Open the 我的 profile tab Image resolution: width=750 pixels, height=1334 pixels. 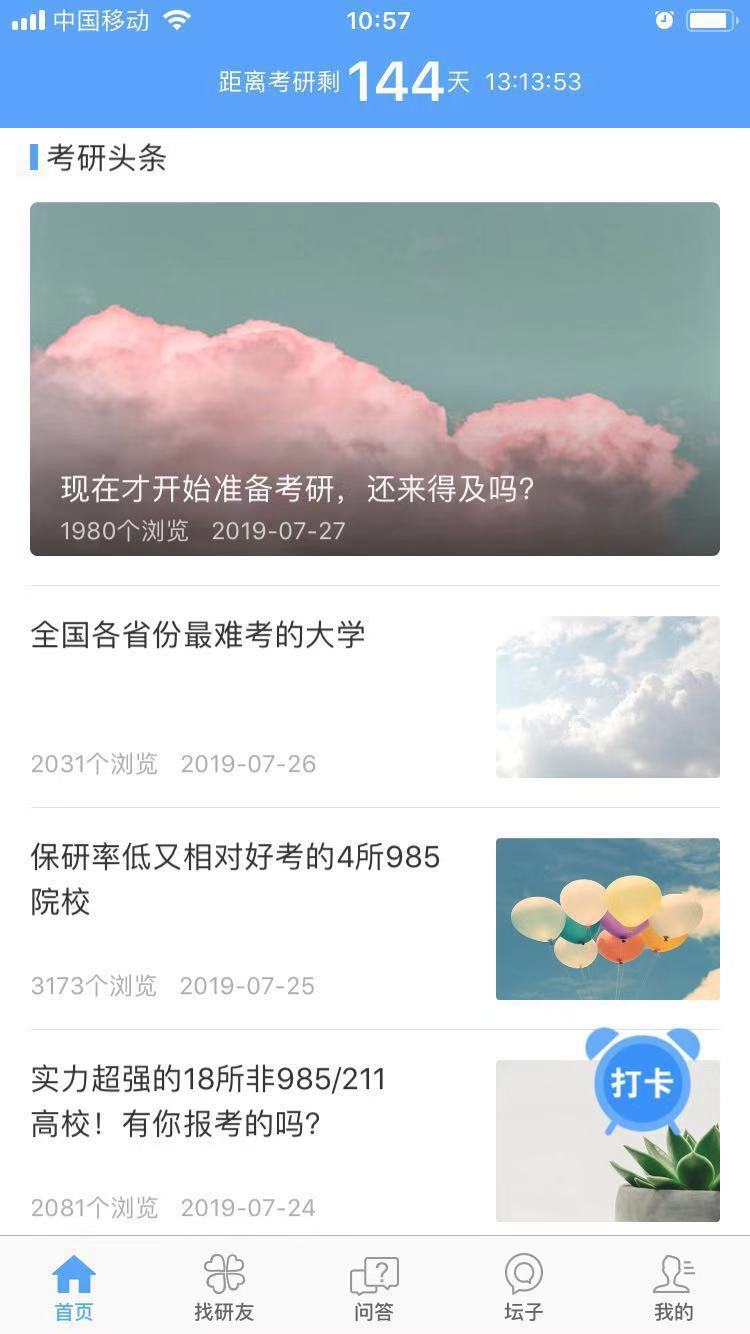coord(673,1287)
